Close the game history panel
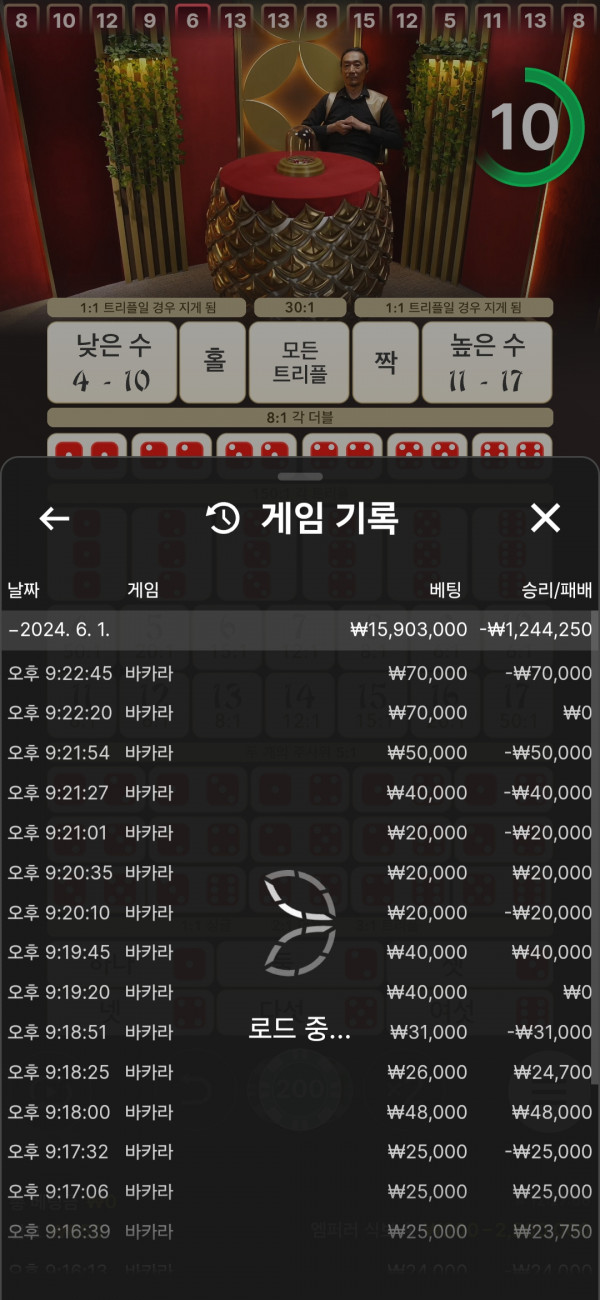 [545, 518]
